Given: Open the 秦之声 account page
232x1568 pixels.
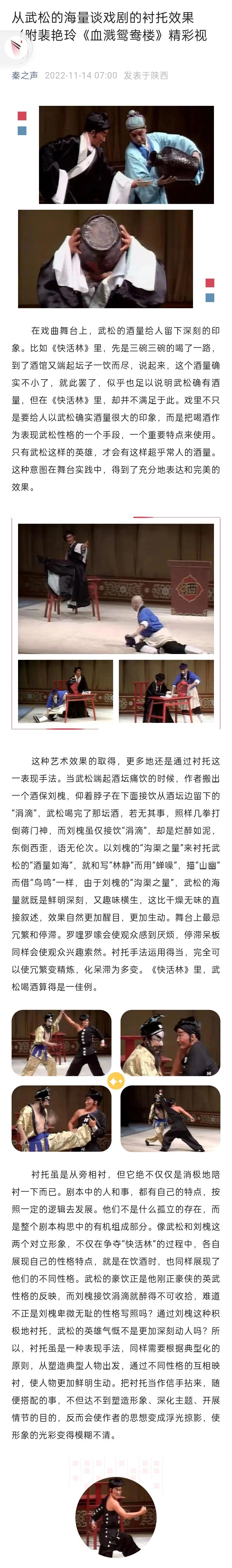Looking at the screenshot, I should [25, 76].
